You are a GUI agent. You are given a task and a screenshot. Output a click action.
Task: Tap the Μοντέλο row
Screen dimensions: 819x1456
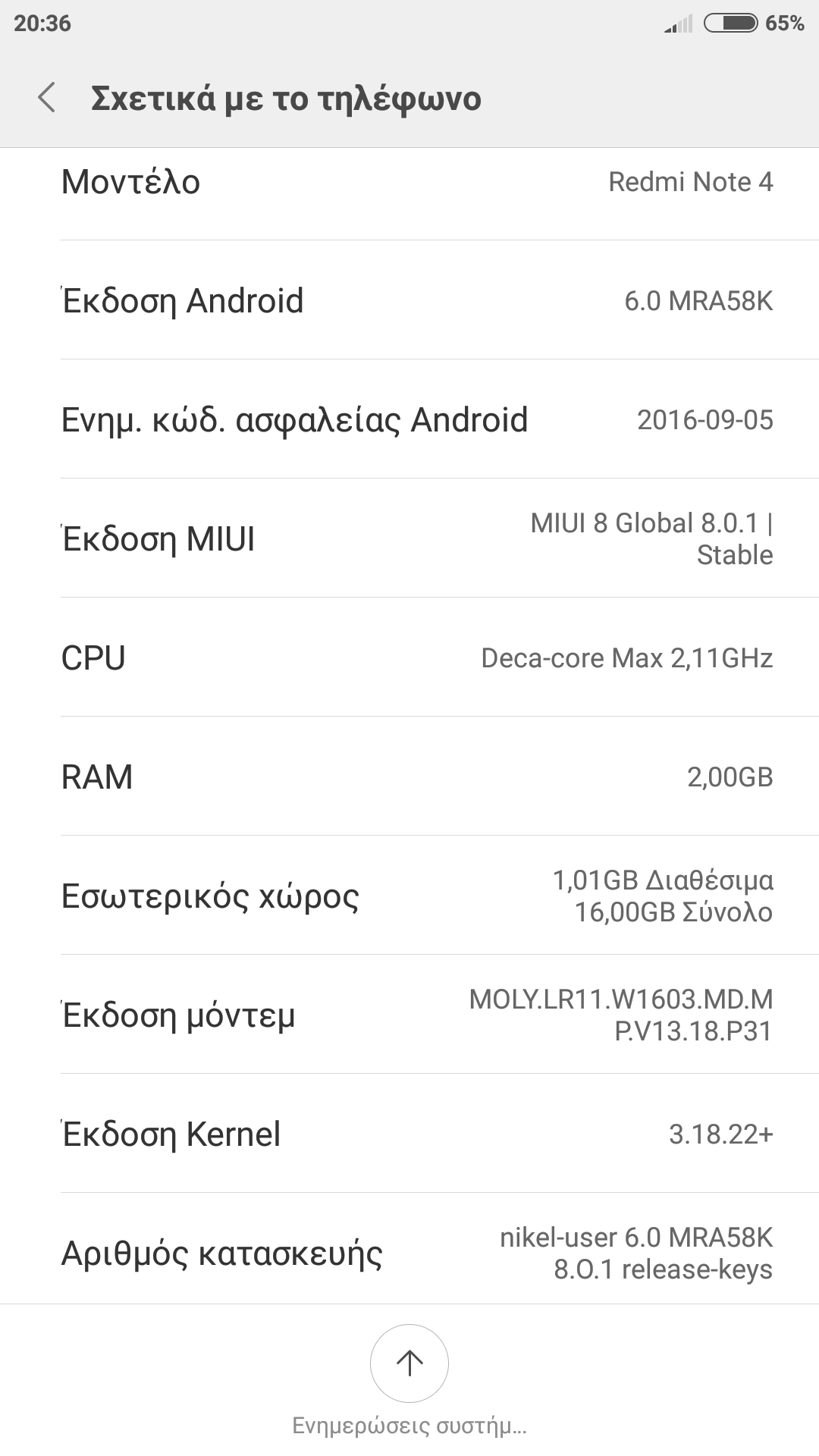(x=409, y=183)
